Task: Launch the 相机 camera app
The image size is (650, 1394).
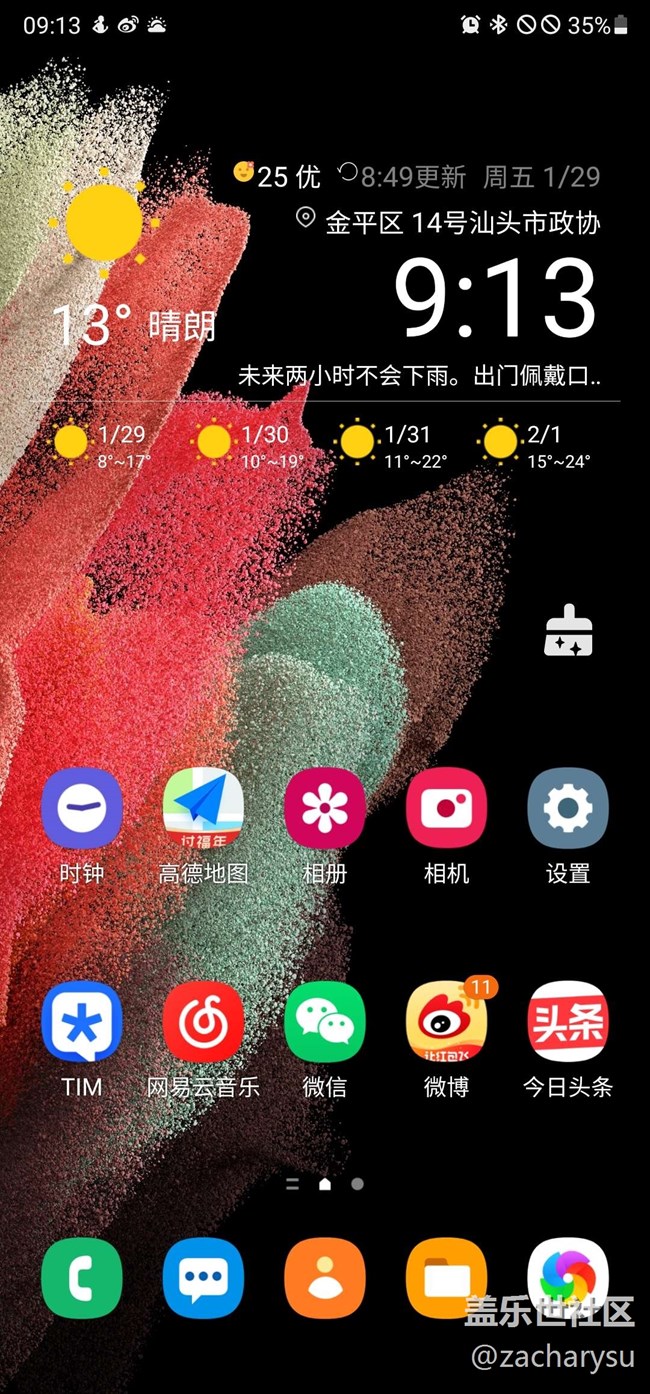Action: tap(446, 809)
